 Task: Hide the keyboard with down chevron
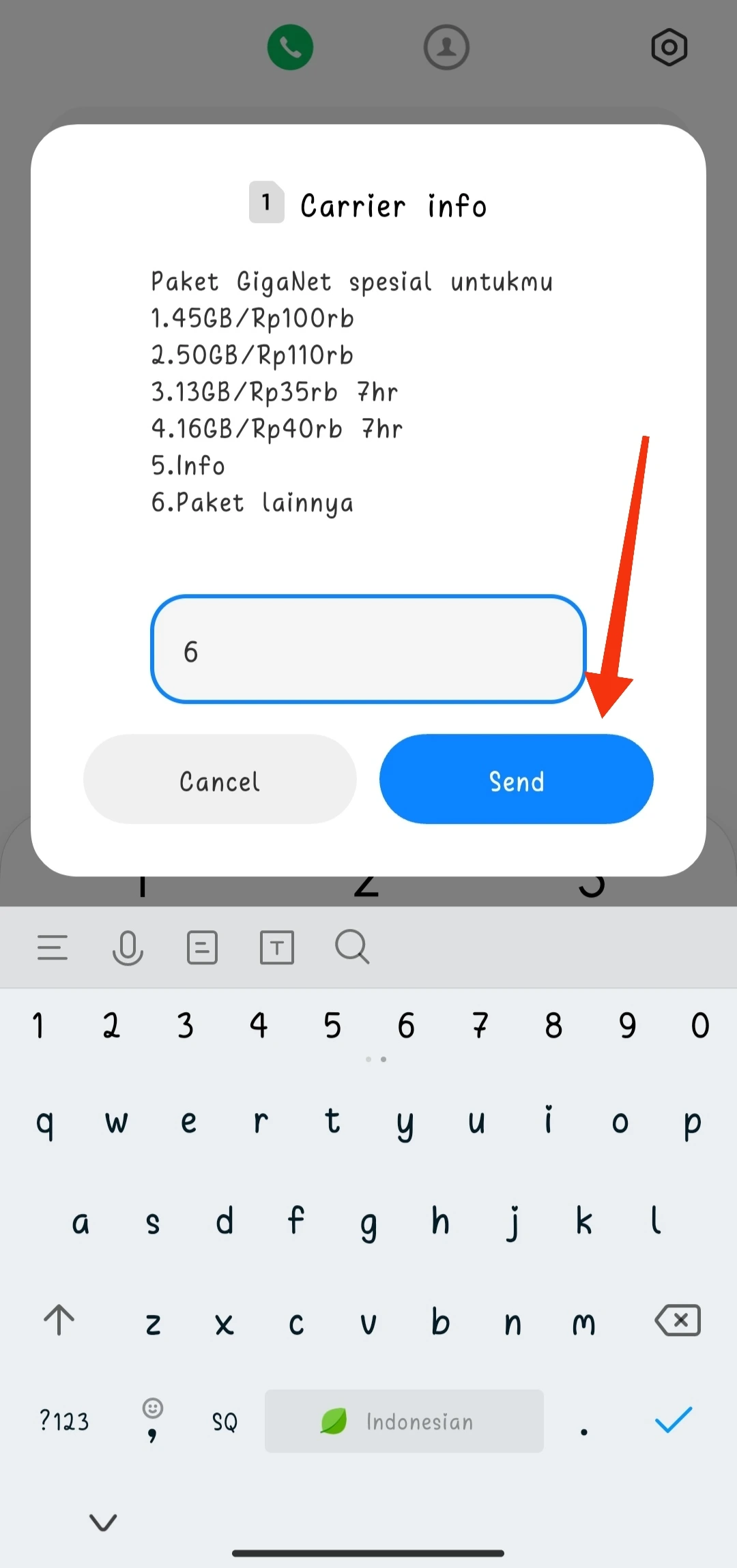(x=103, y=1522)
